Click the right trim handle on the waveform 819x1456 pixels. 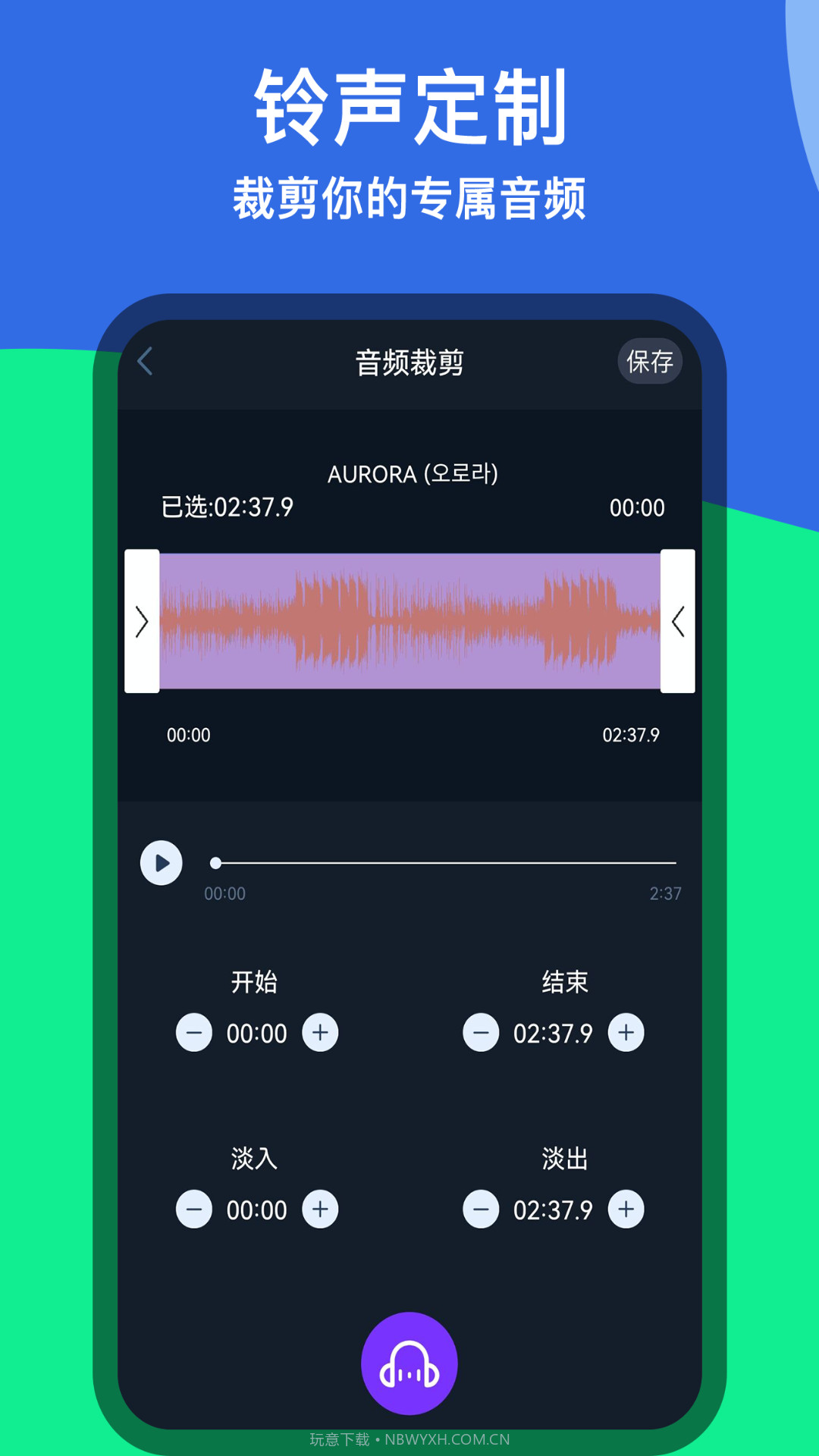pyautogui.click(x=677, y=622)
